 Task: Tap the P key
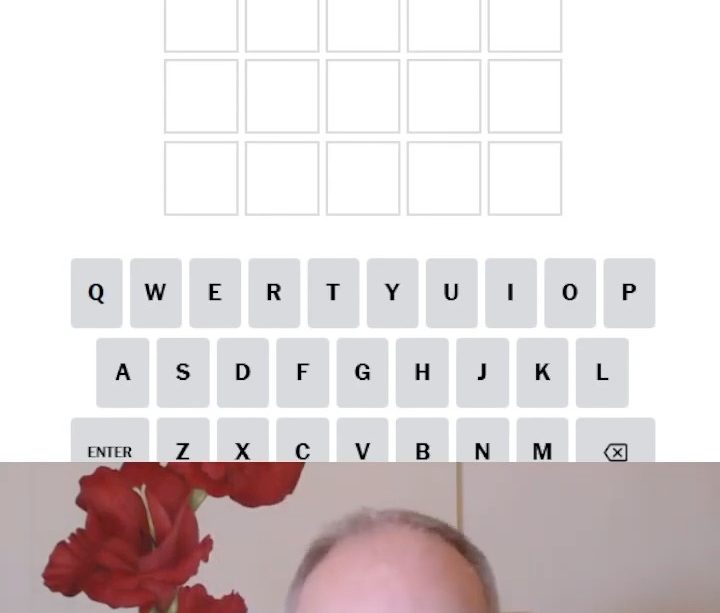click(x=629, y=293)
